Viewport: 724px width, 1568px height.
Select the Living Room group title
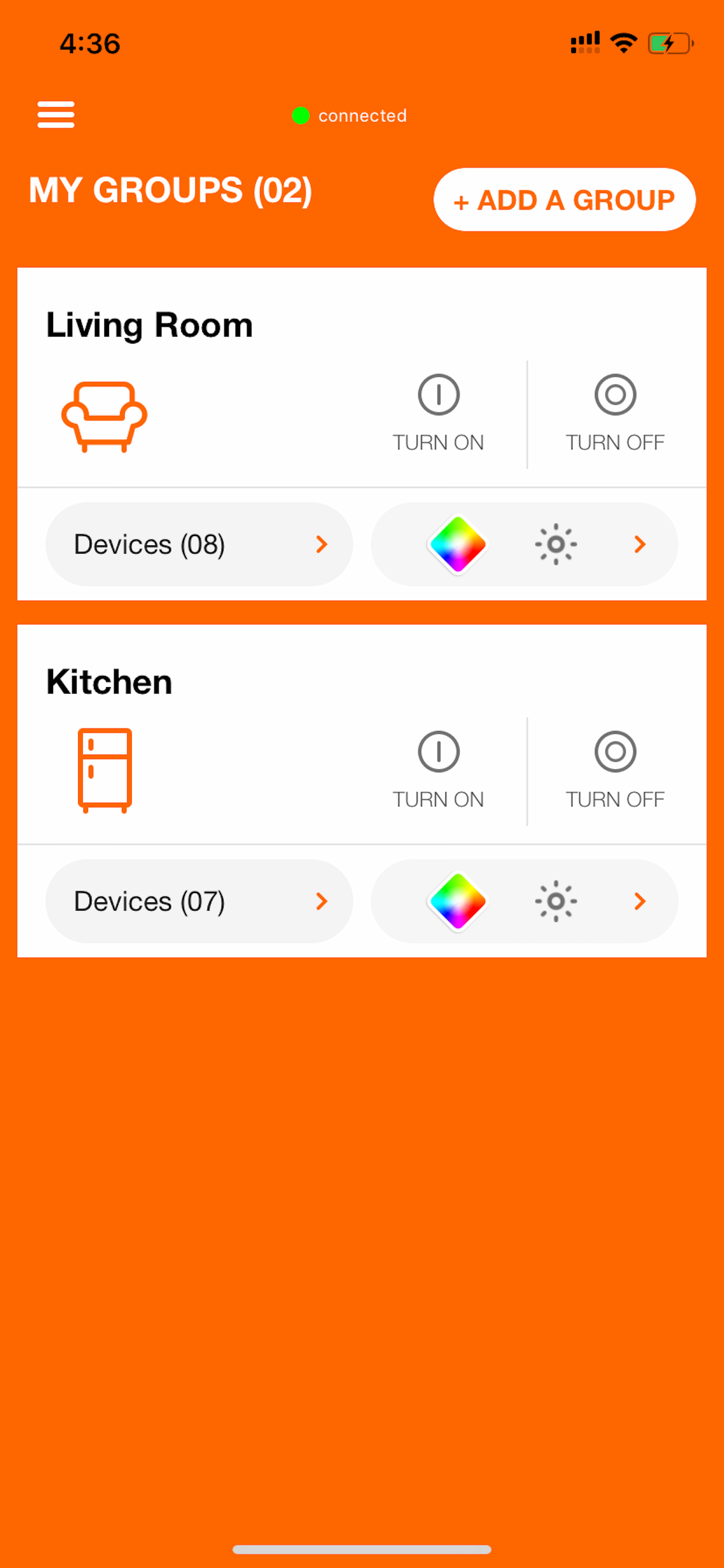[149, 324]
